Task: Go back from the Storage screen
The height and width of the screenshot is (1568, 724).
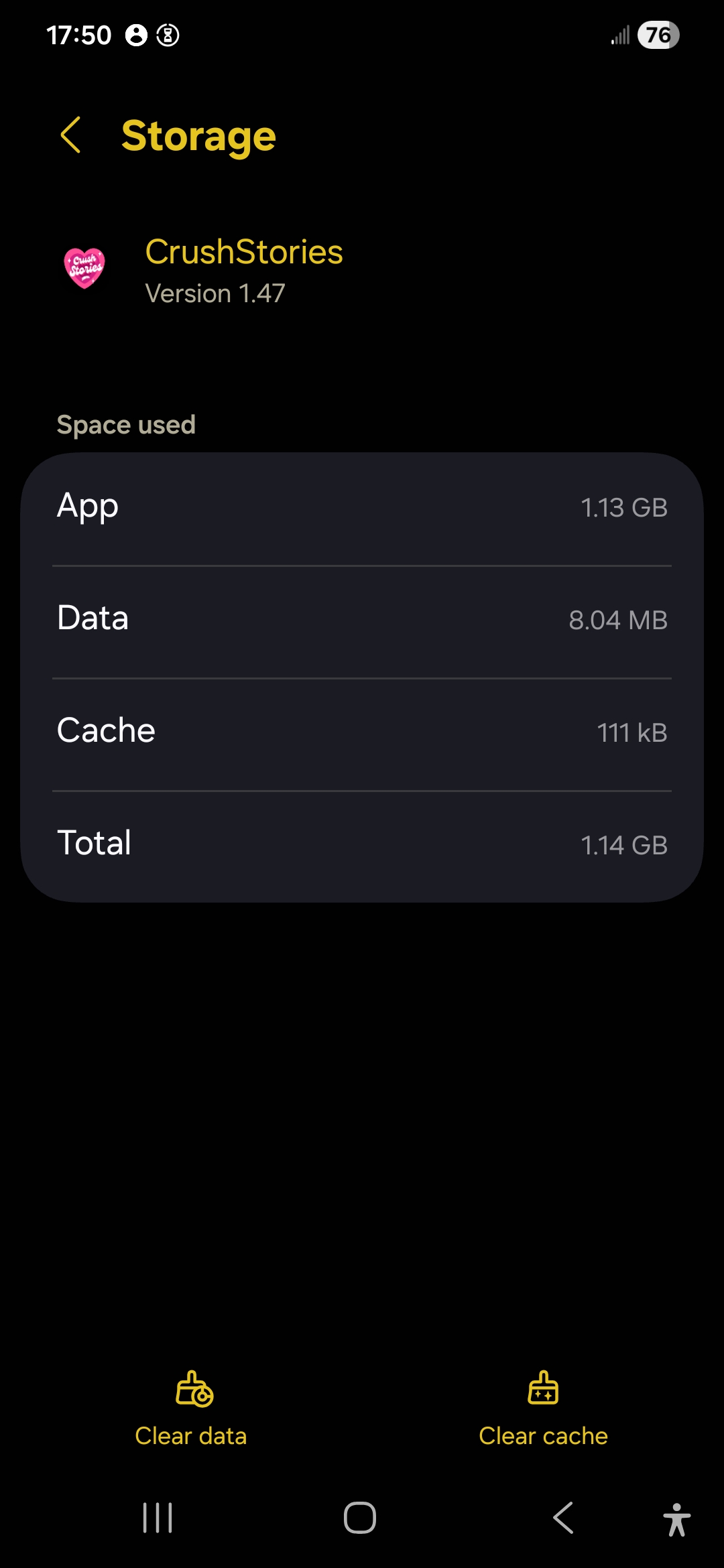Action: click(71, 135)
